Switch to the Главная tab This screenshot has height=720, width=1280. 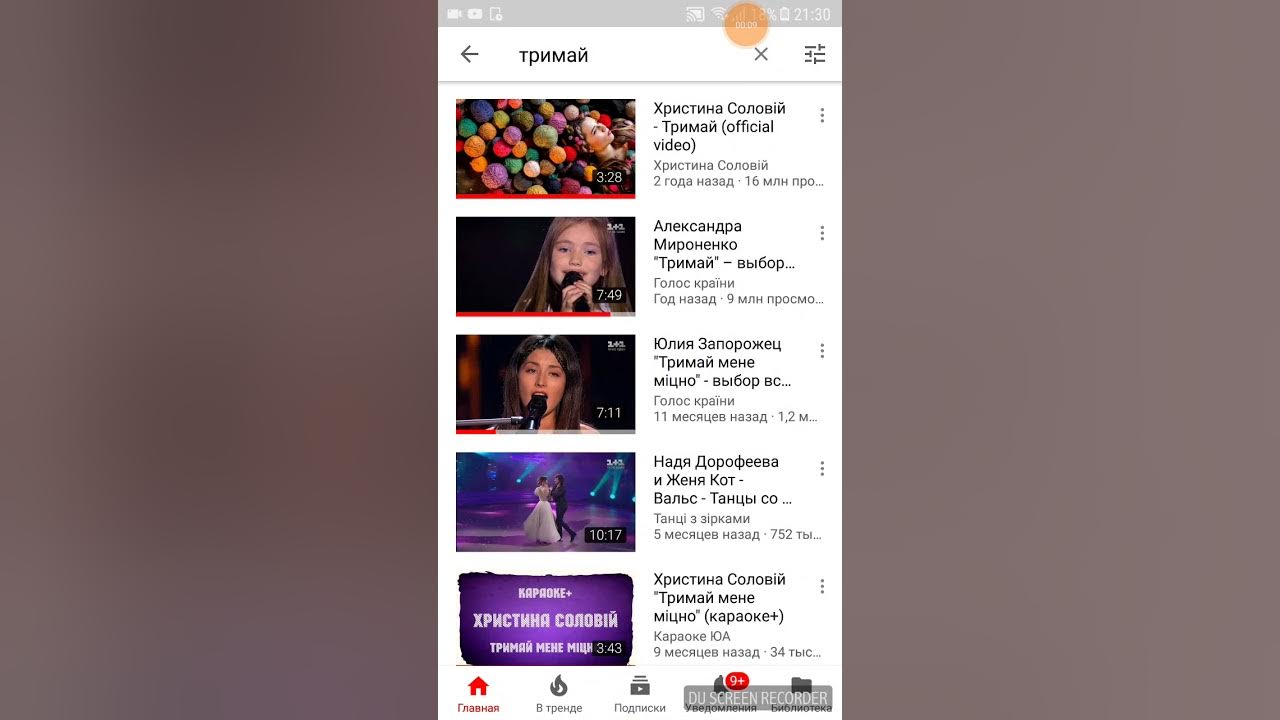(x=478, y=694)
